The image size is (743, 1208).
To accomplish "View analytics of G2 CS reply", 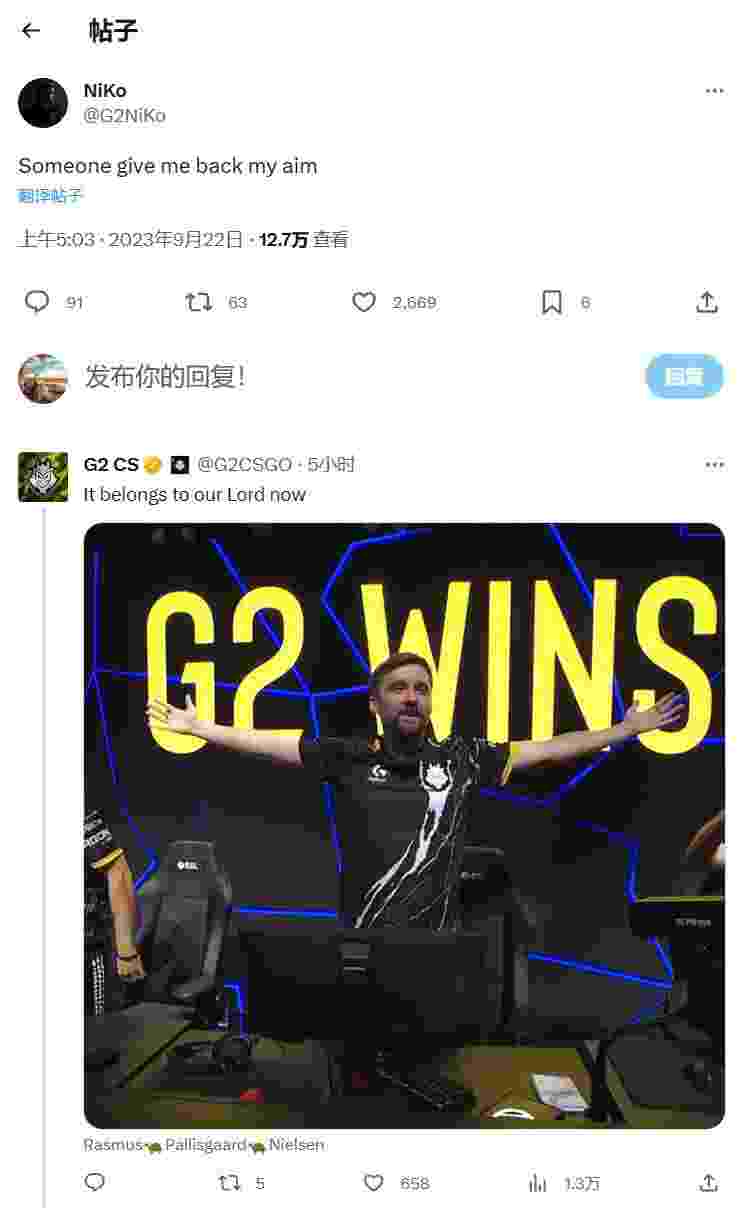I will coord(538,1183).
